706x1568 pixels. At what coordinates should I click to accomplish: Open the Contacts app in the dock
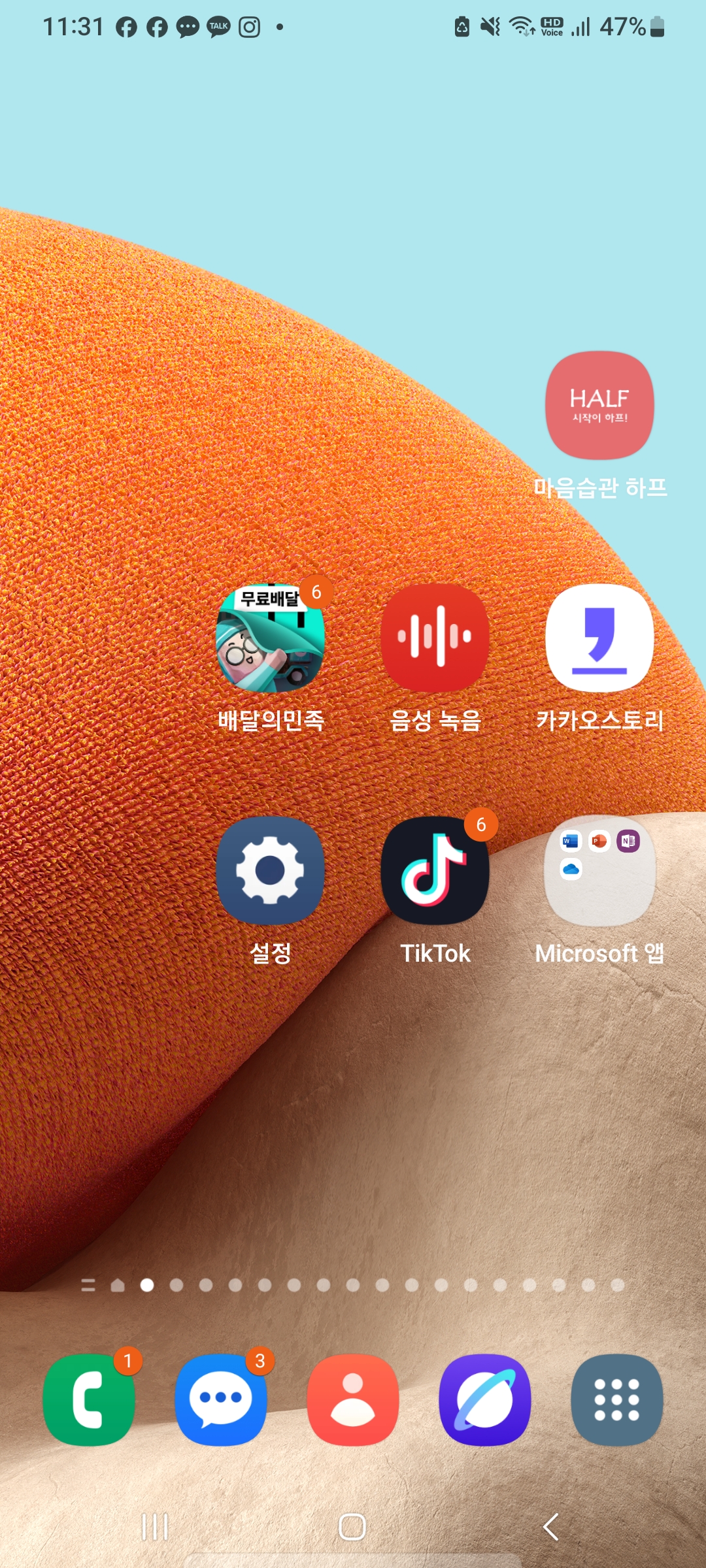click(x=353, y=1399)
